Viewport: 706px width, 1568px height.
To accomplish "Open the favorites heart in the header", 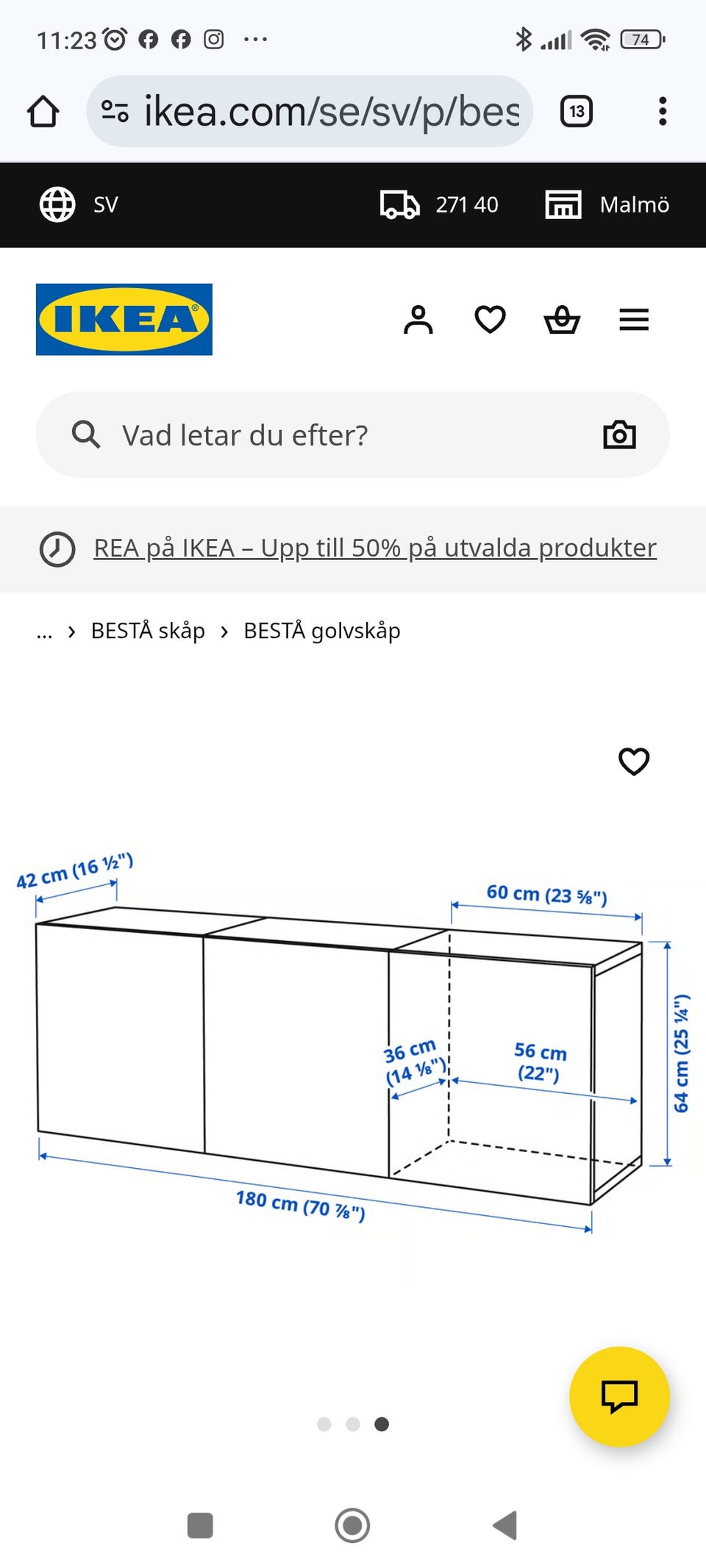I will [490, 319].
